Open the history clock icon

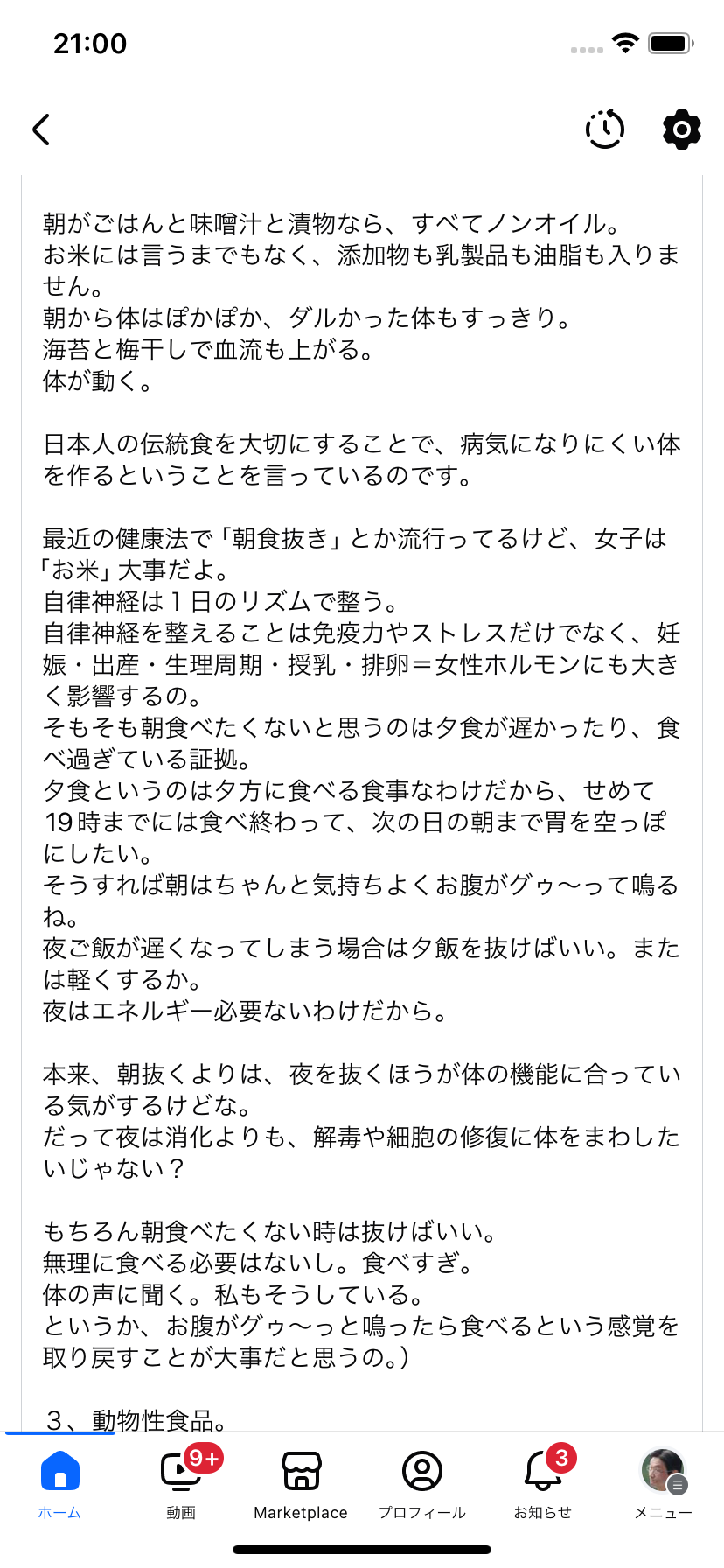604,129
